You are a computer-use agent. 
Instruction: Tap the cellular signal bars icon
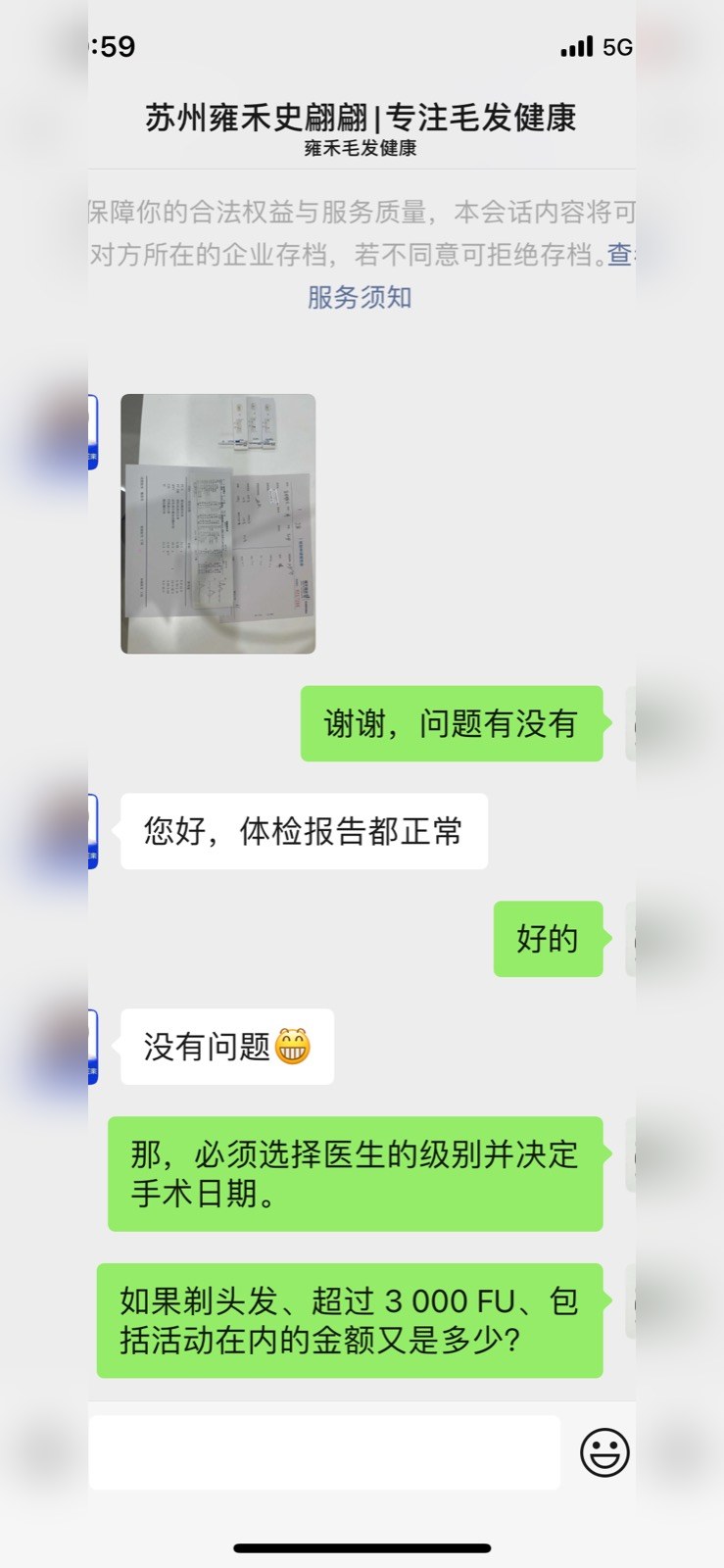tap(576, 45)
